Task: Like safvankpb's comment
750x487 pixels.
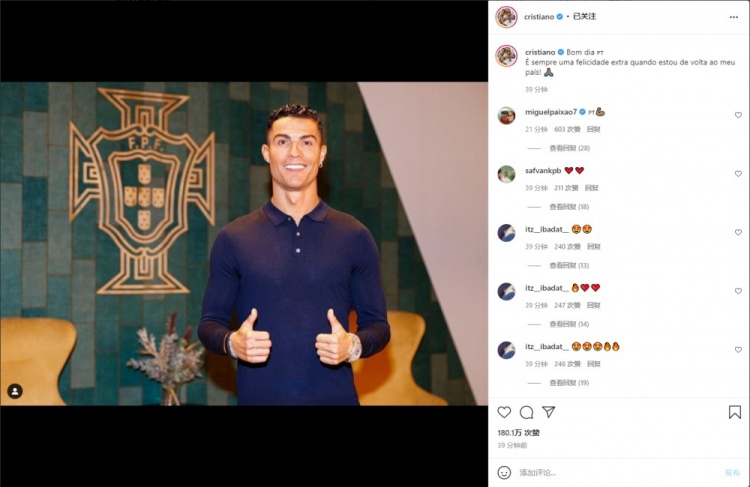Action: tap(738, 174)
